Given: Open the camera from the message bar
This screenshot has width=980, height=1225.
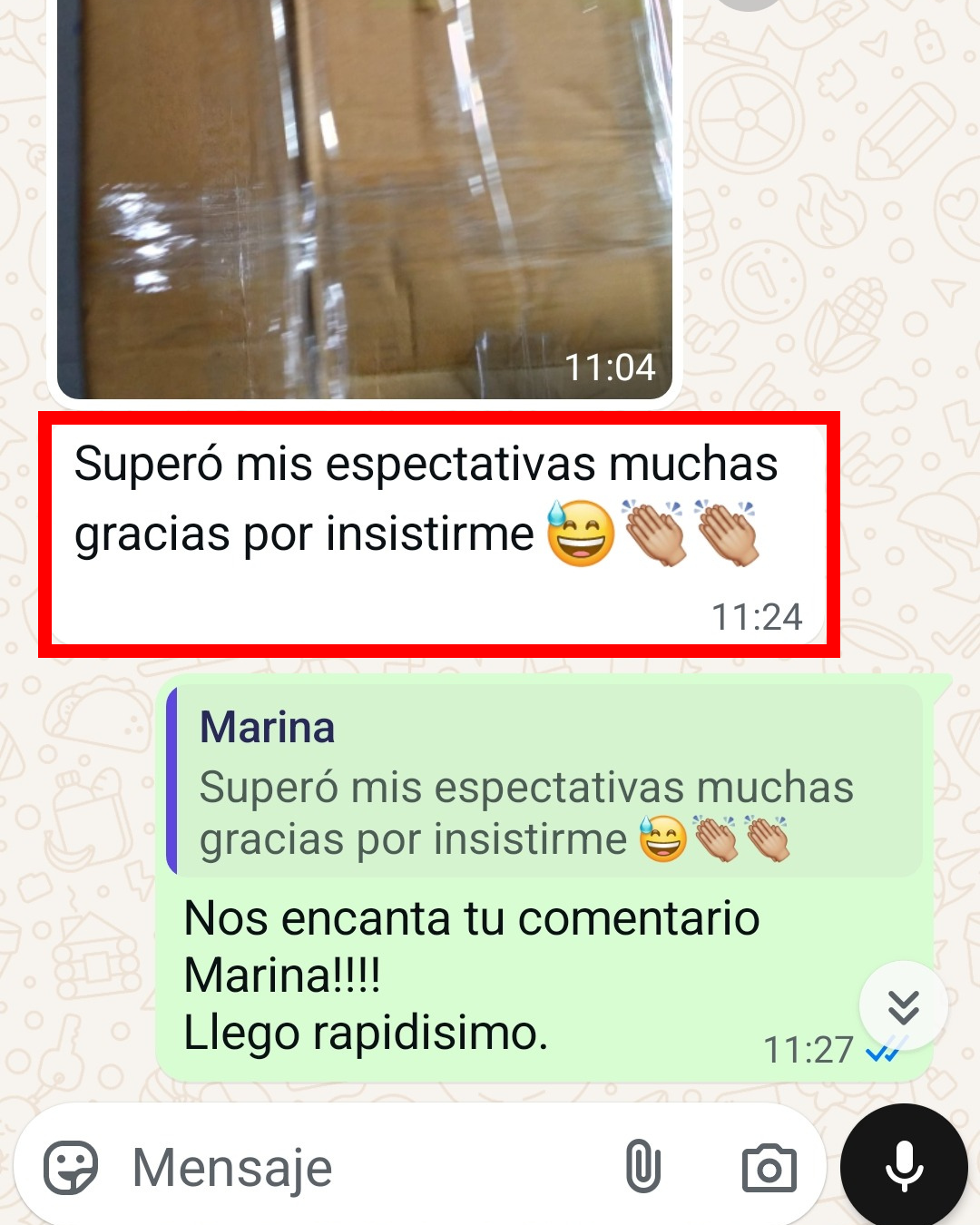Looking at the screenshot, I should pyautogui.click(x=769, y=1168).
